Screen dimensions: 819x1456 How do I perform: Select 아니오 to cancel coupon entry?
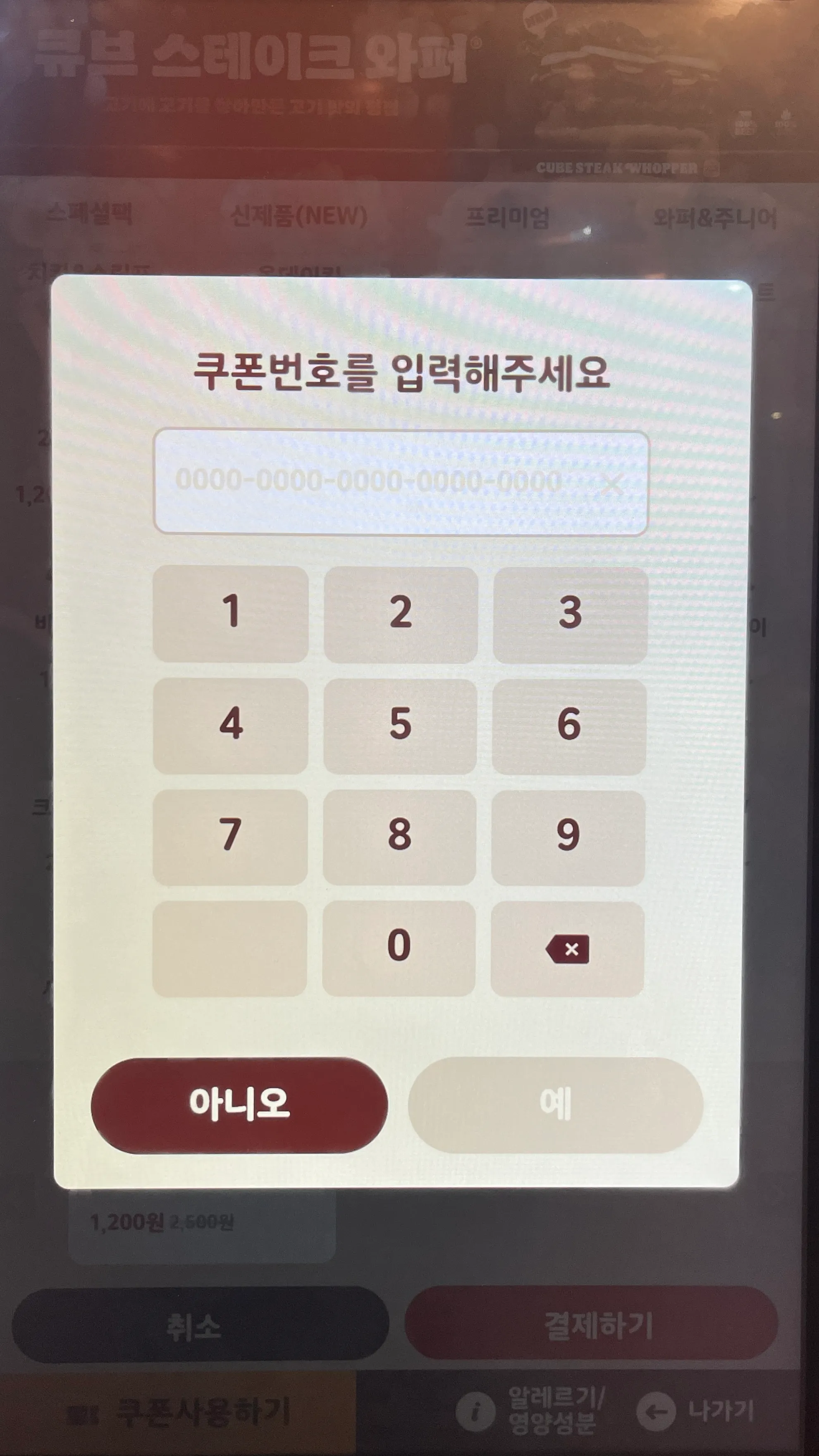[239, 1105]
